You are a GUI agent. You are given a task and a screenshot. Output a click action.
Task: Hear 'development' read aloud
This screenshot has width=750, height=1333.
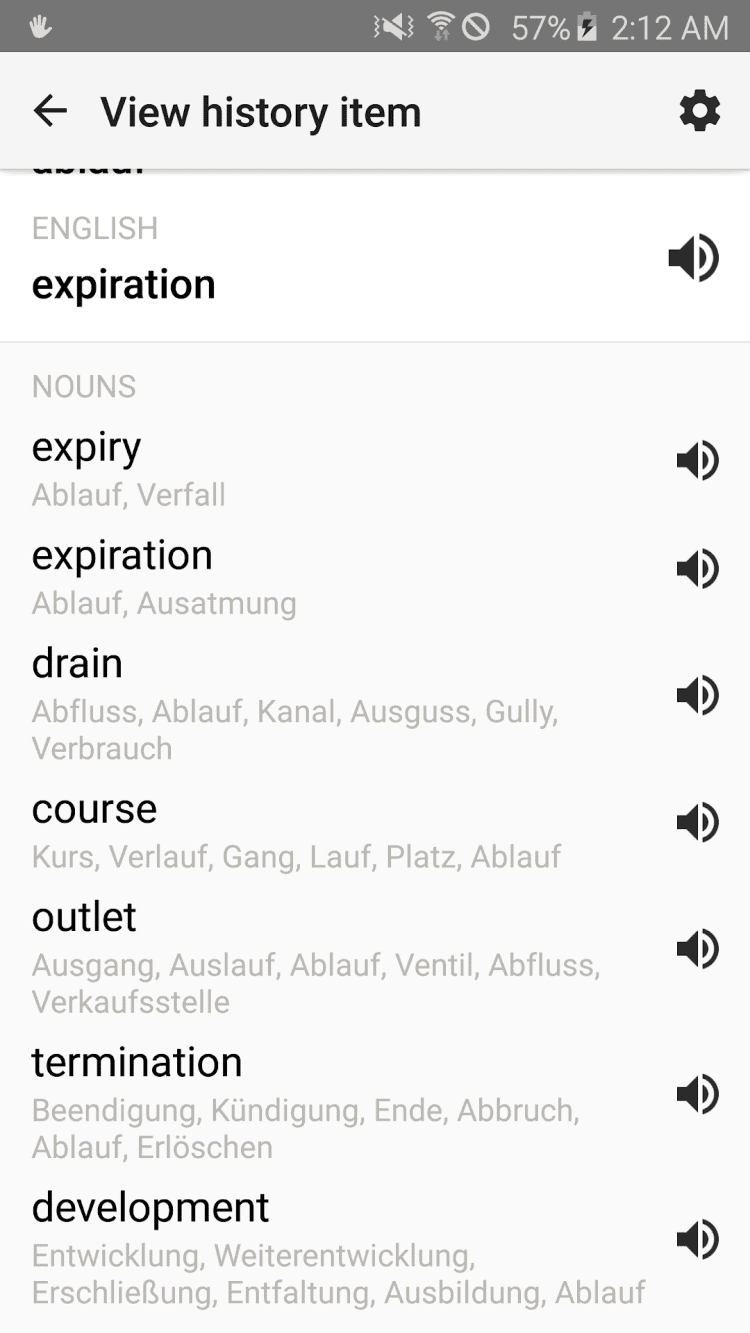697,1240
